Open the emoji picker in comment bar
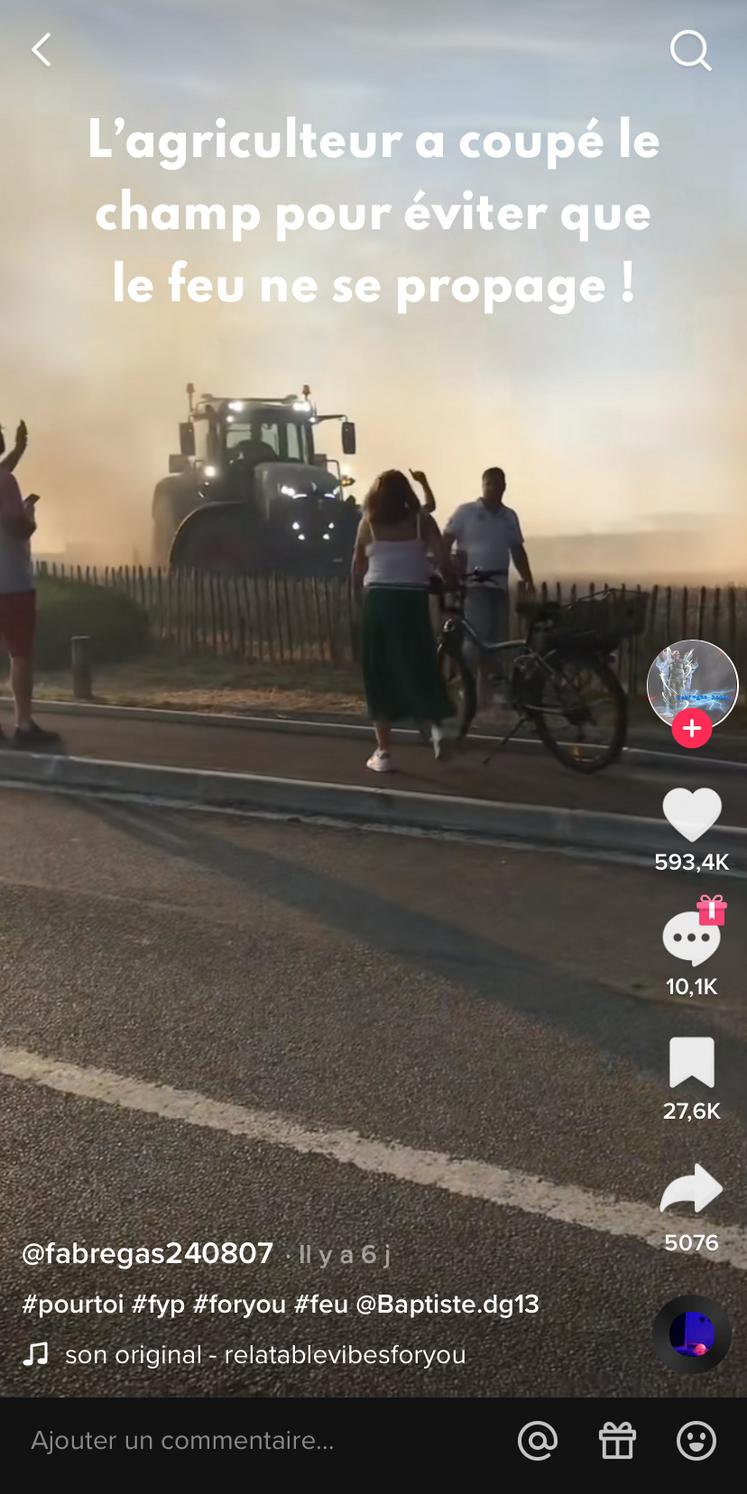 click(696, 1441)
